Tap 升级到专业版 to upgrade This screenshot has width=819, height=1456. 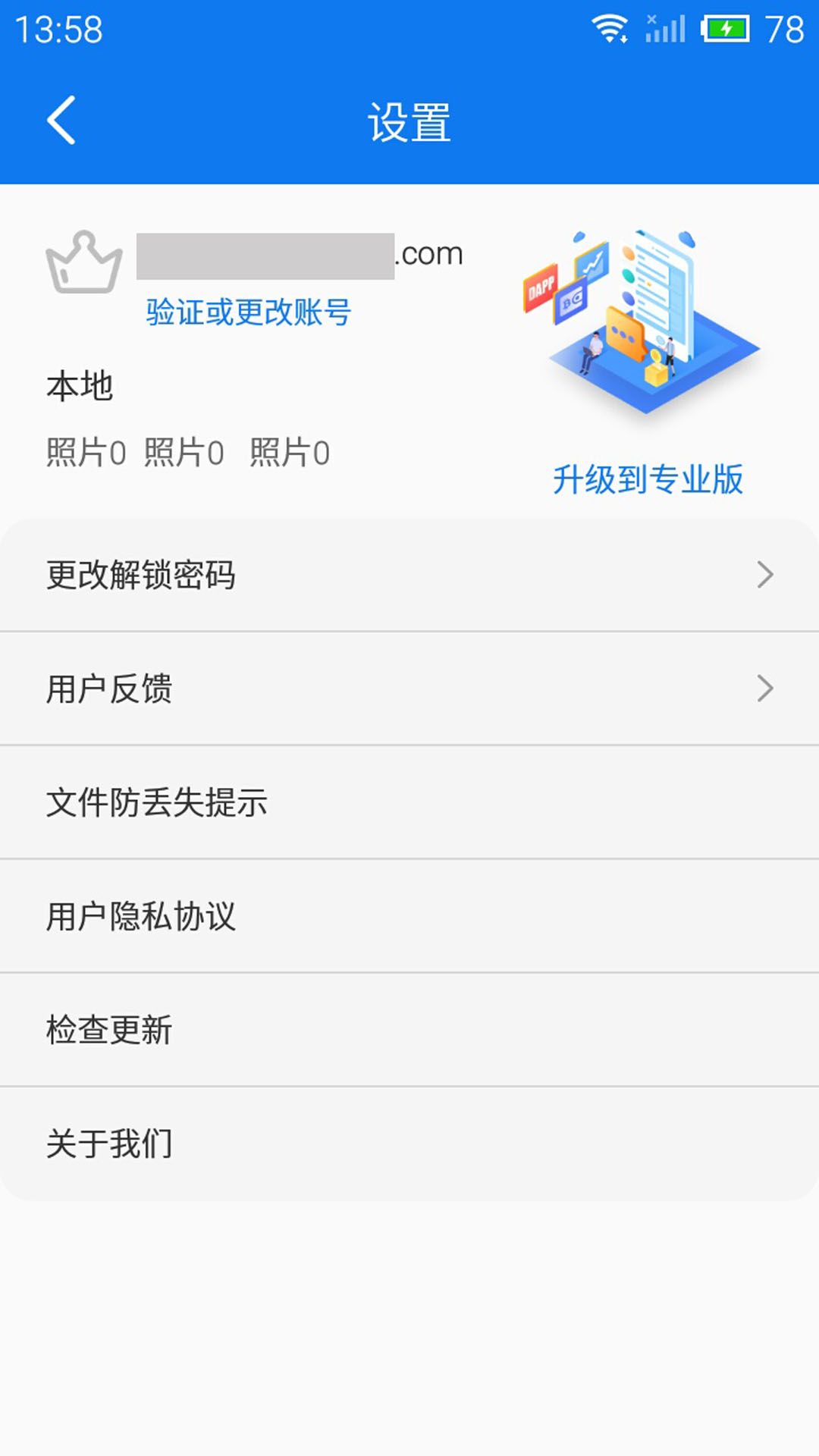point(648,479)
